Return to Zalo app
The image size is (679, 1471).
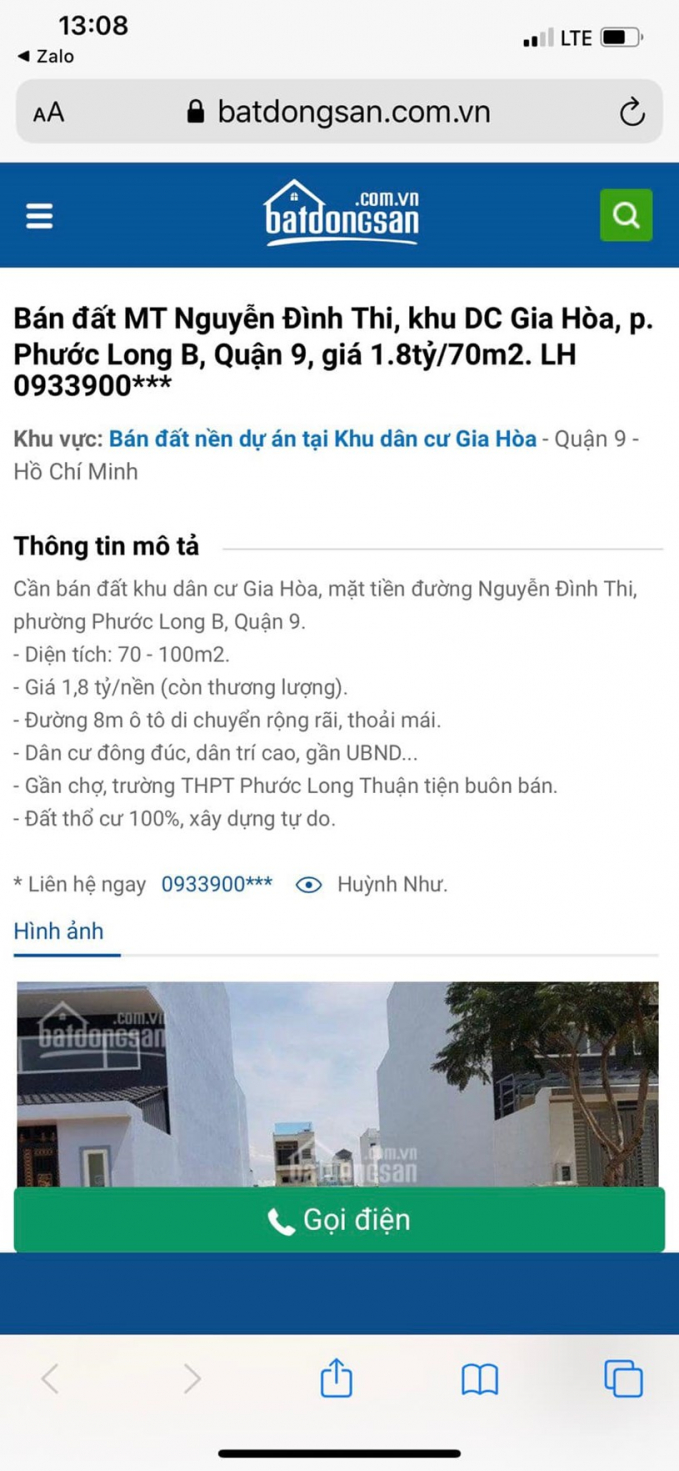[45, 57]
